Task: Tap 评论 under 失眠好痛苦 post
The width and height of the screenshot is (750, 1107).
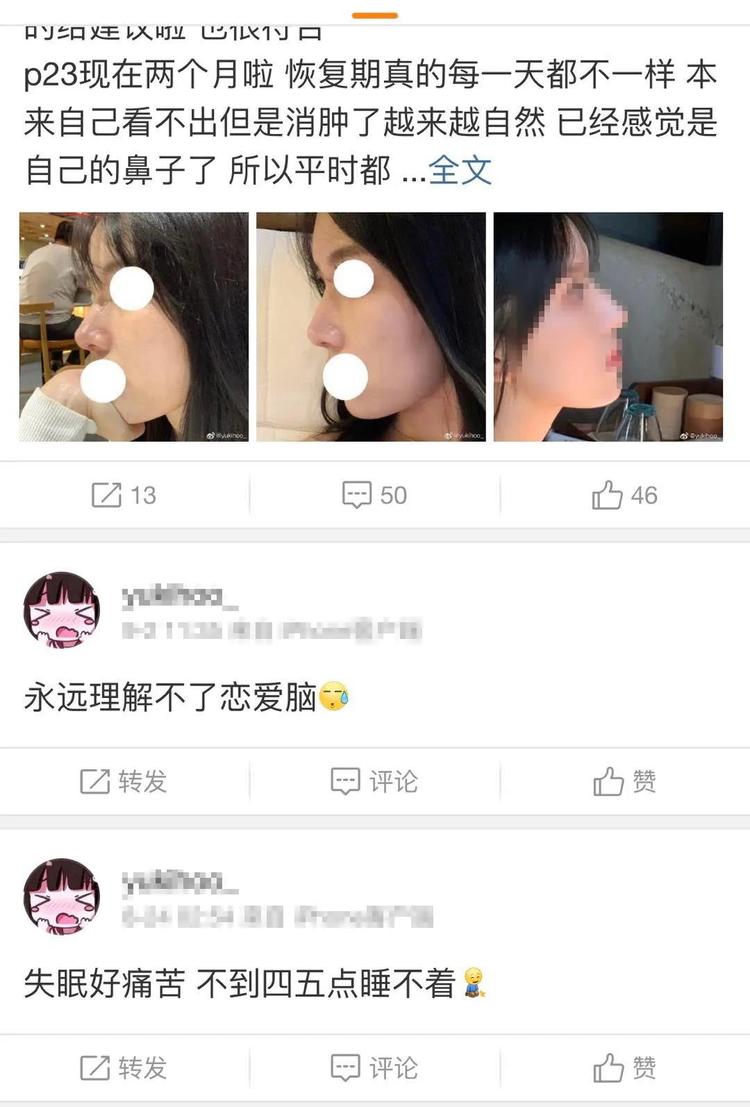Action: coord(374,1067)
